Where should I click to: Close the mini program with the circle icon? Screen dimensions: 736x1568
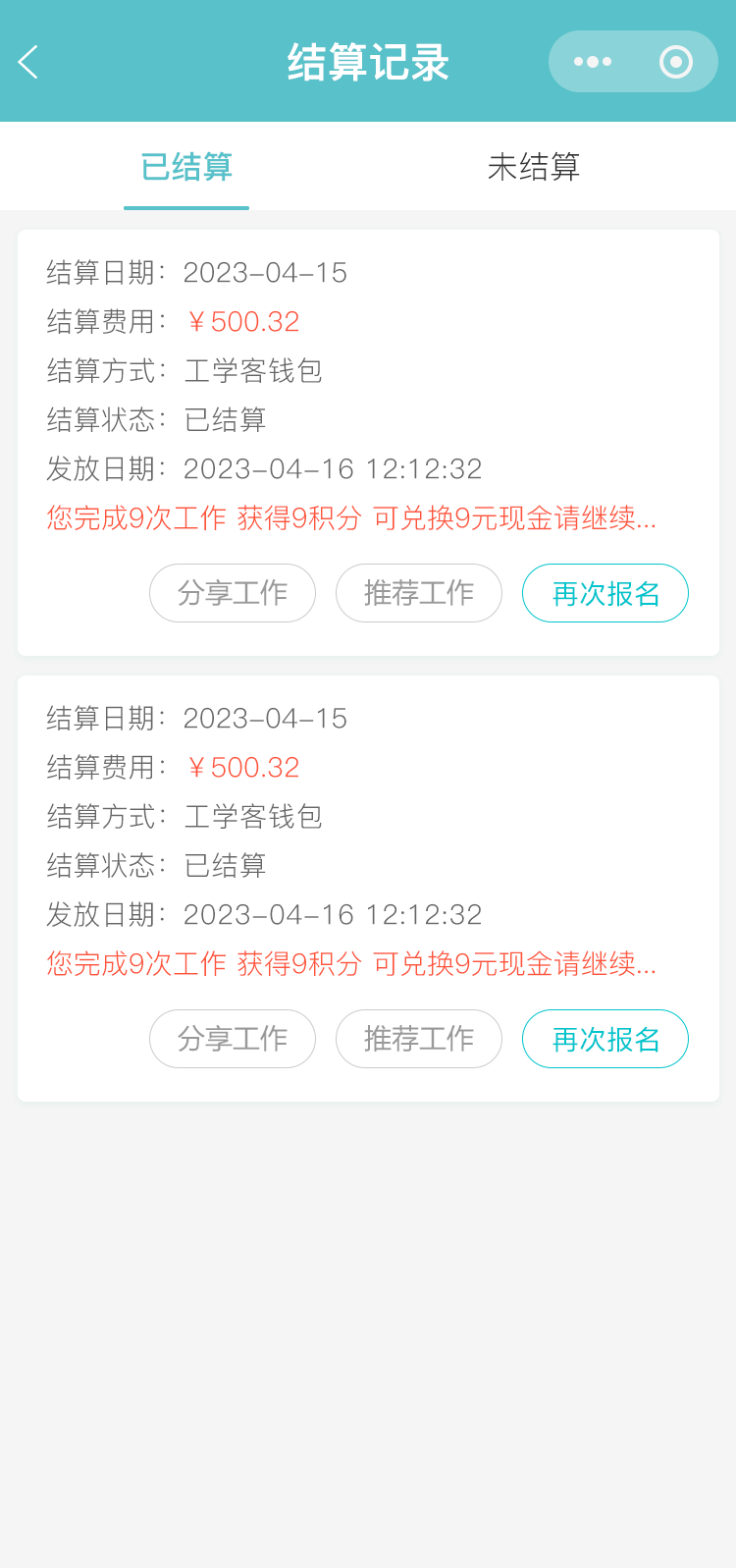pyautogui.click(x=675, y=62)
